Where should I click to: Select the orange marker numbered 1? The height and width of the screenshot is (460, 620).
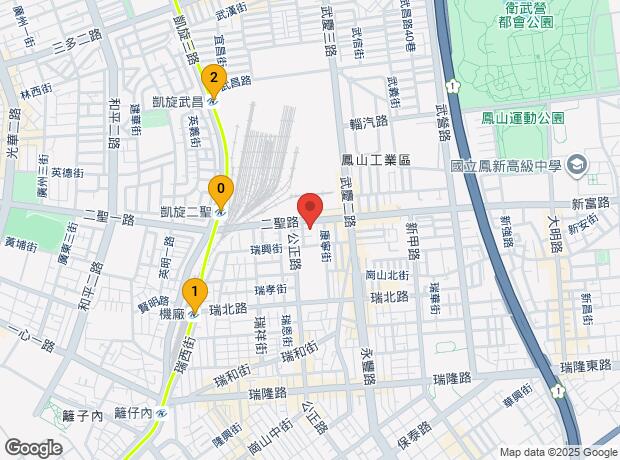[x=194, y=295]
